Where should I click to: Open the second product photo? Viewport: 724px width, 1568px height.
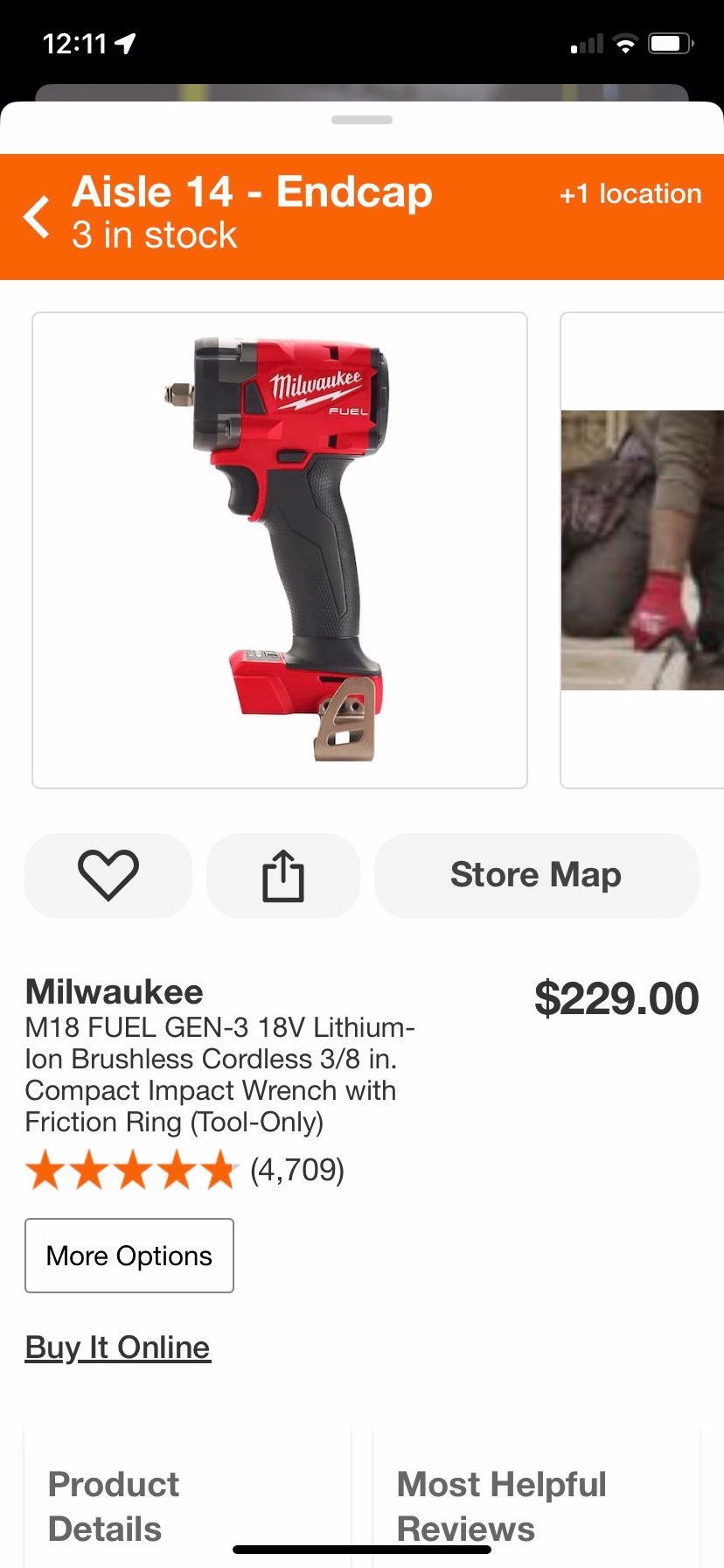click(x=642, y=549)
